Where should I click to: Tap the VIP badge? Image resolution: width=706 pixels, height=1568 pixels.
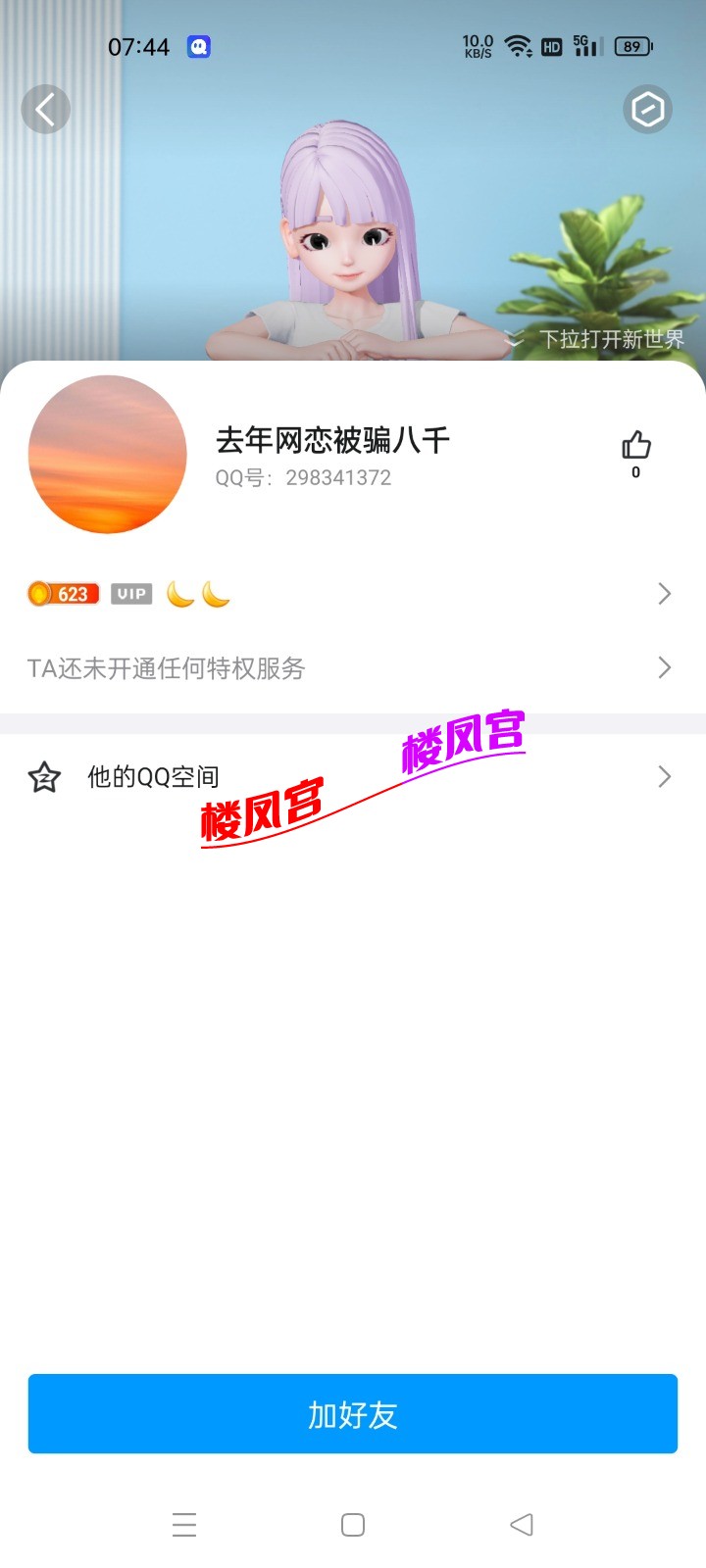click(130, 593)
